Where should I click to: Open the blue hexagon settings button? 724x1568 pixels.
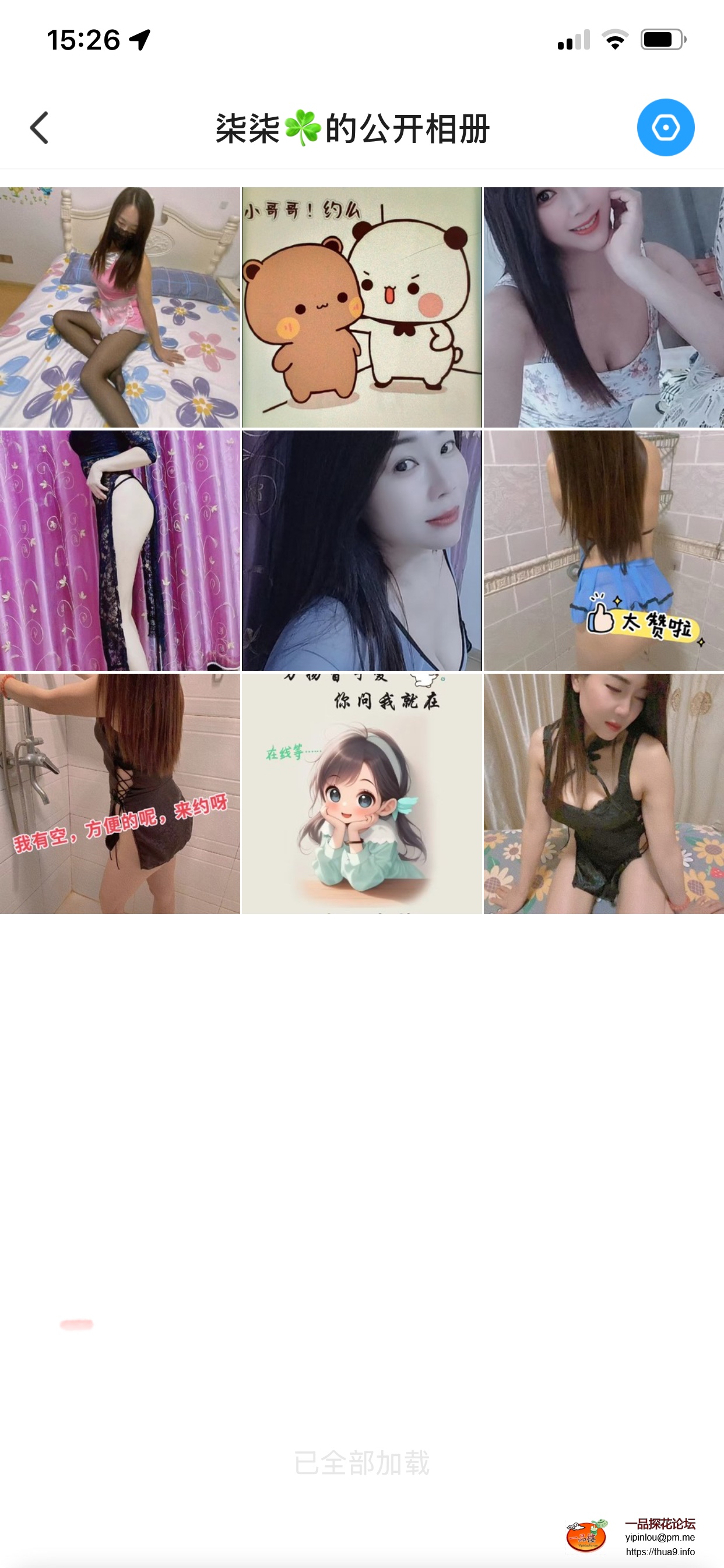click(665, 128)
